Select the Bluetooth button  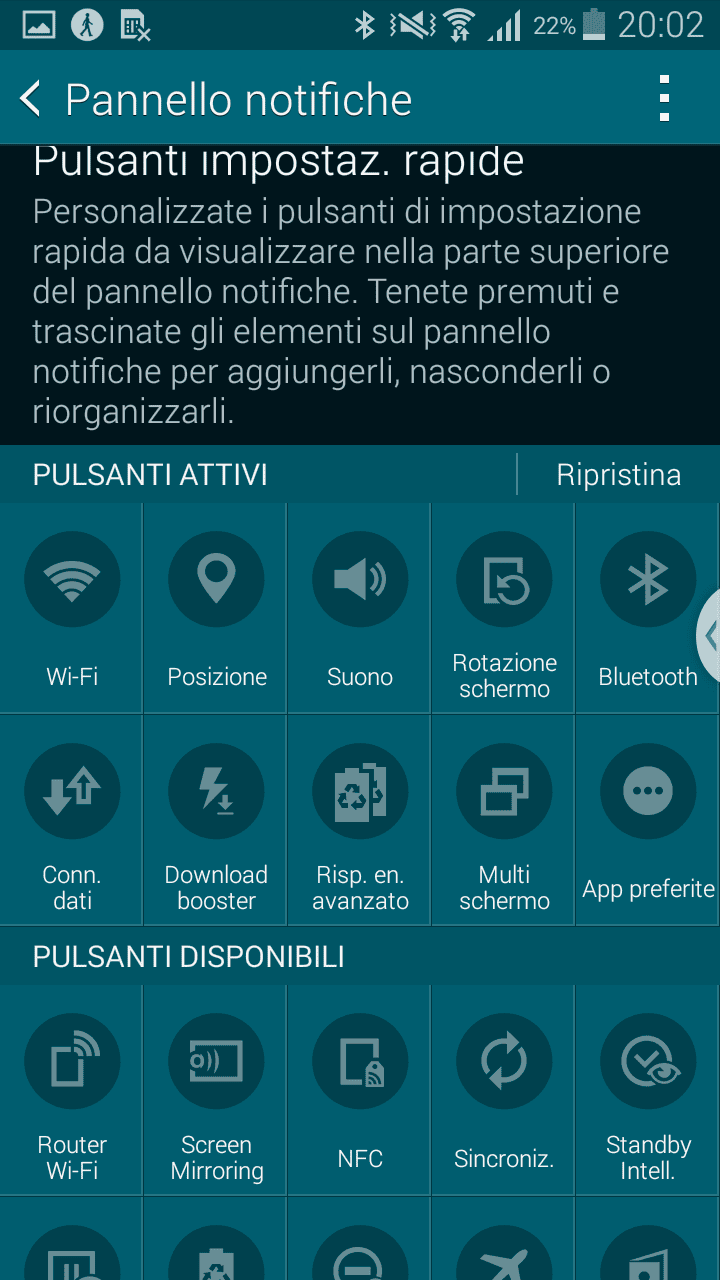click(648, 608)
